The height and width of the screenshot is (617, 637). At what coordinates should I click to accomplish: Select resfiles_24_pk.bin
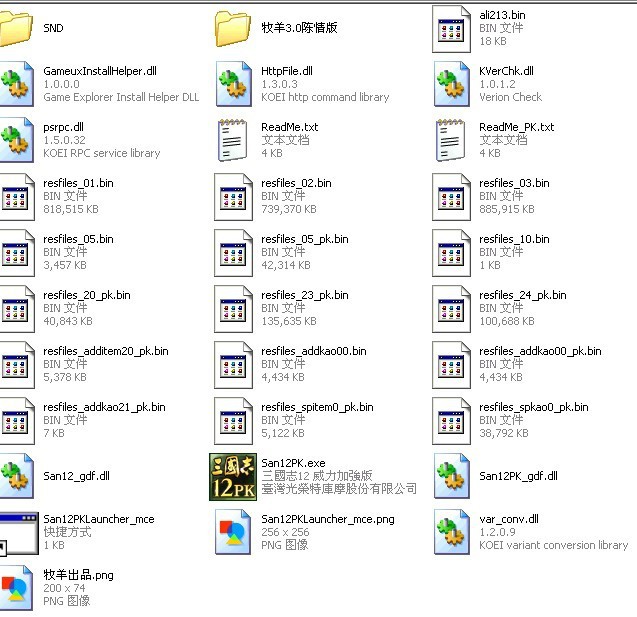click(452, 309)
